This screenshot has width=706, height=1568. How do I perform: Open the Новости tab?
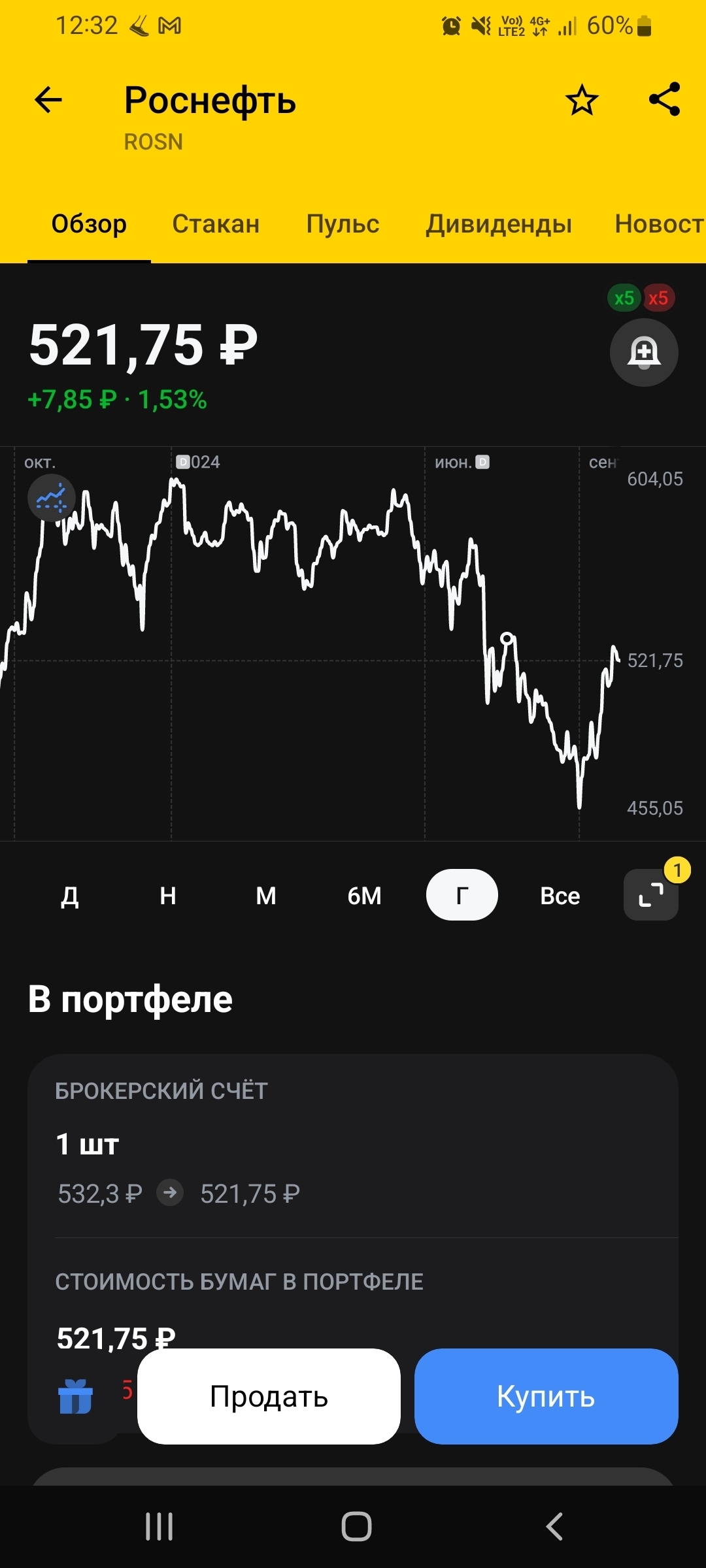[658, 224]
